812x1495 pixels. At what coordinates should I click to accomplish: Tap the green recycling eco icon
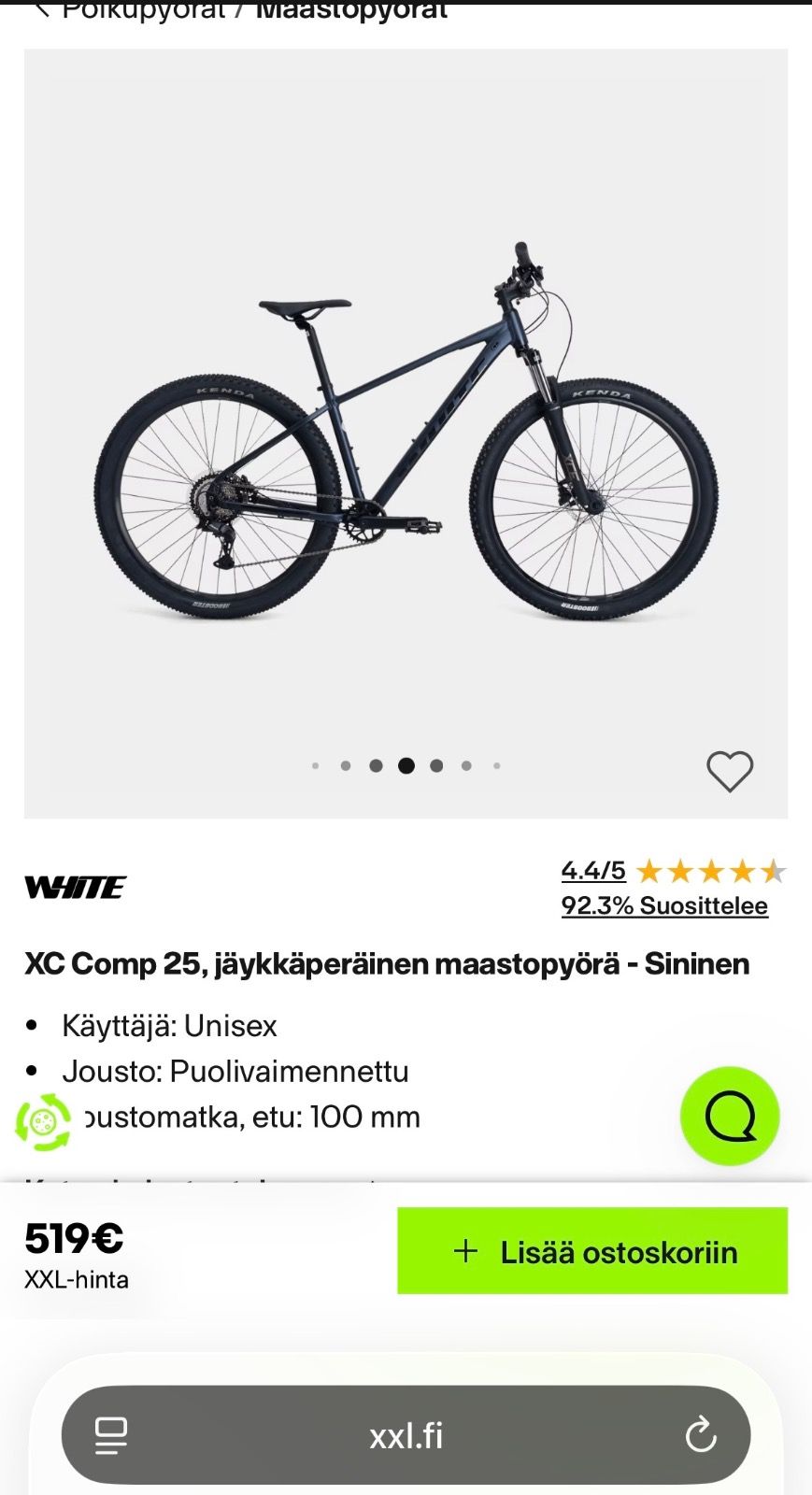pyautogui.click(x=41, y=1121)
